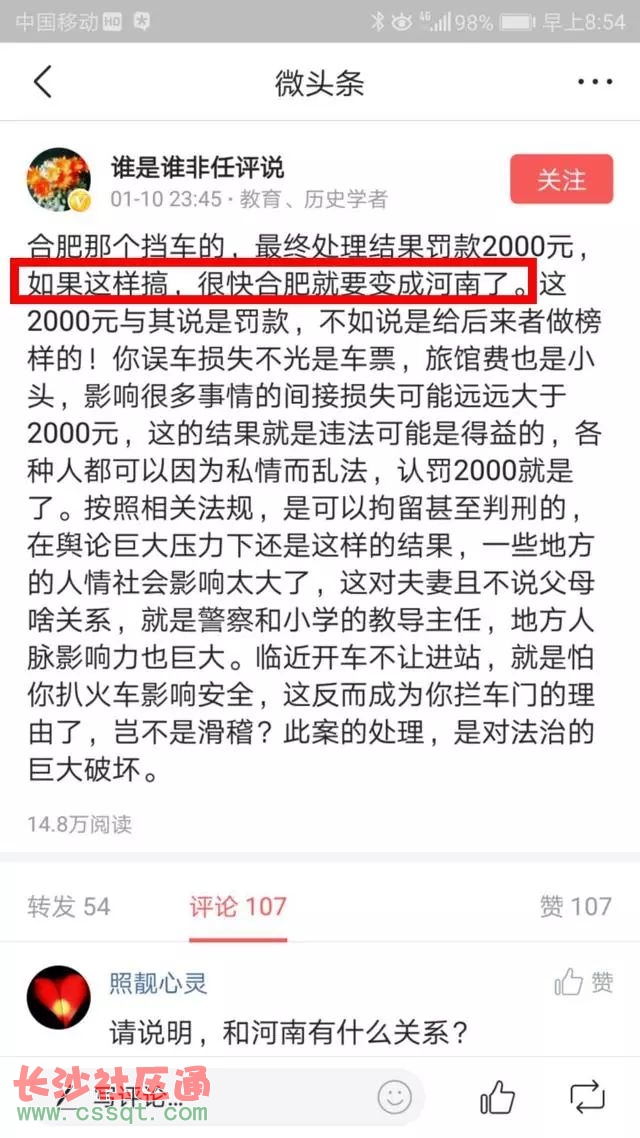Go back using the top-left arrow

42,82
